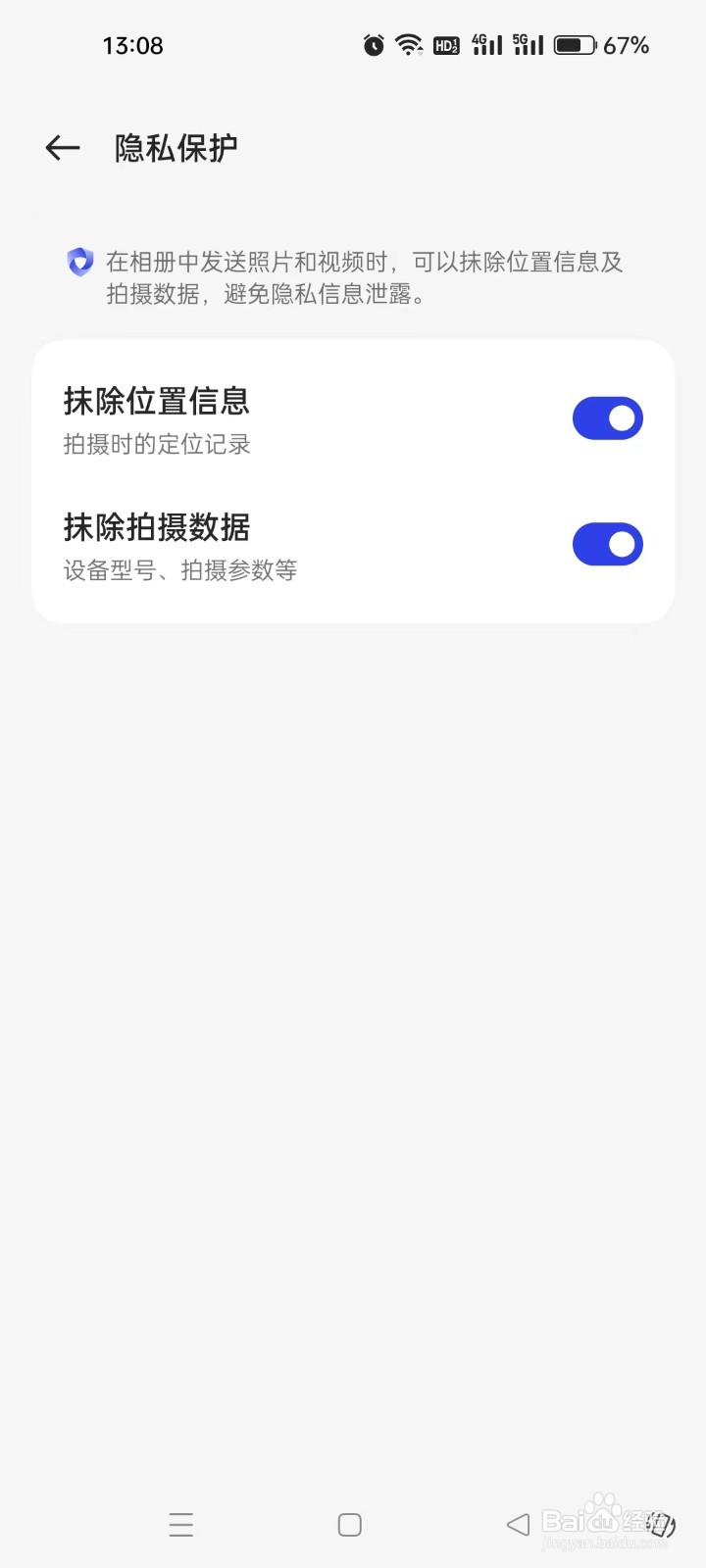Tap the back arrow beside 隐私保护

point(62,147)
